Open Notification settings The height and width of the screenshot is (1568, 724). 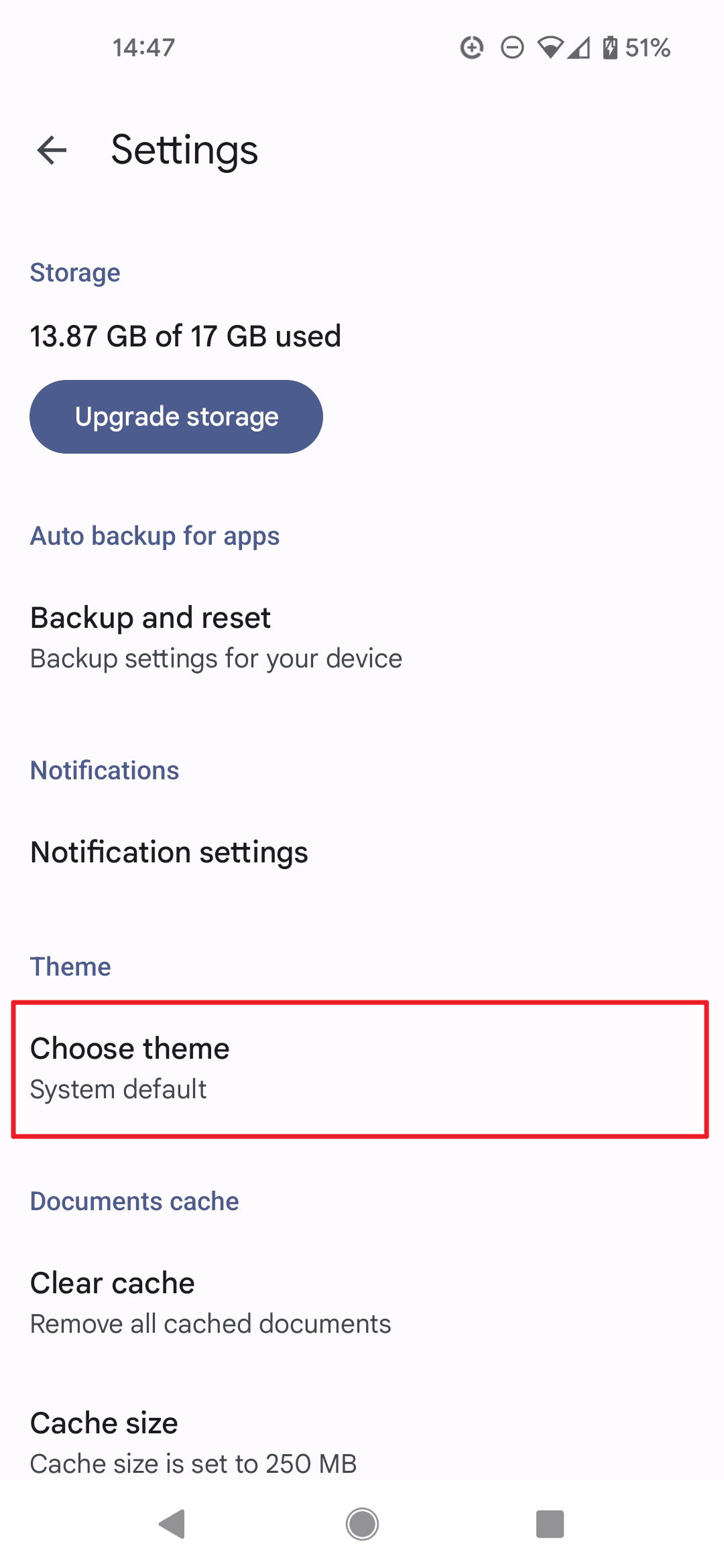tap(362, 852)
